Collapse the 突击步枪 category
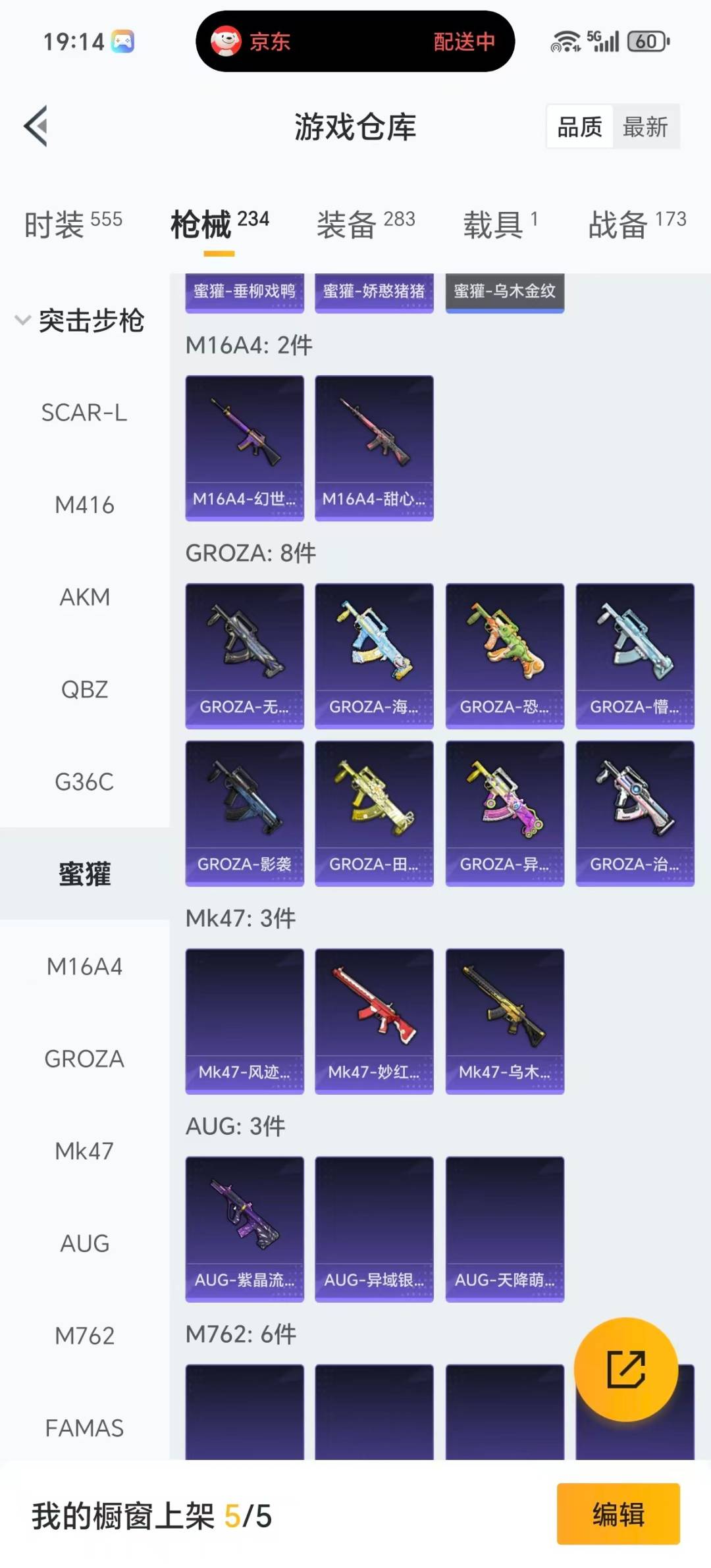Viewport: 711px width, 1568px height. [x=80, y=321]
